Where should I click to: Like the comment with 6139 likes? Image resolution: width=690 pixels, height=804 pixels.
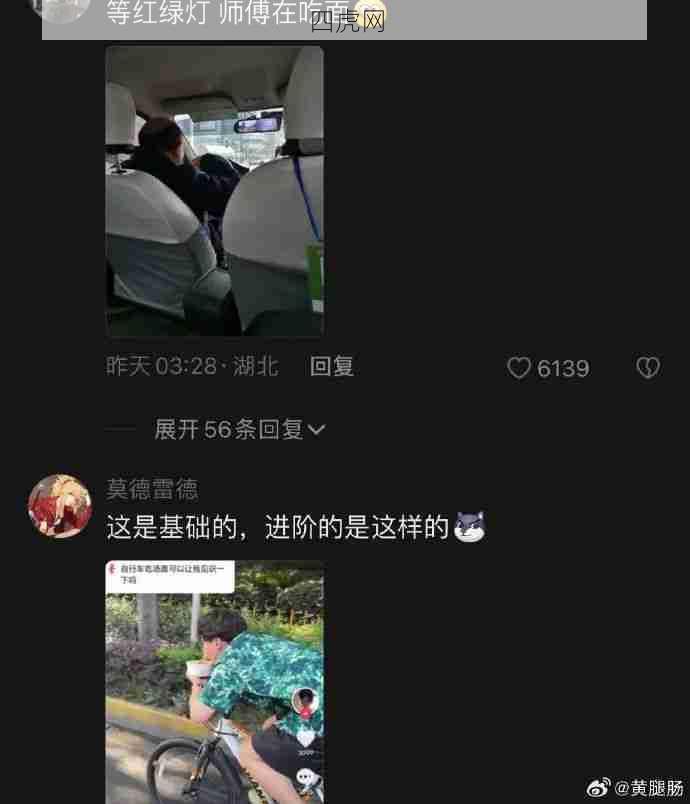pos(519,368)
